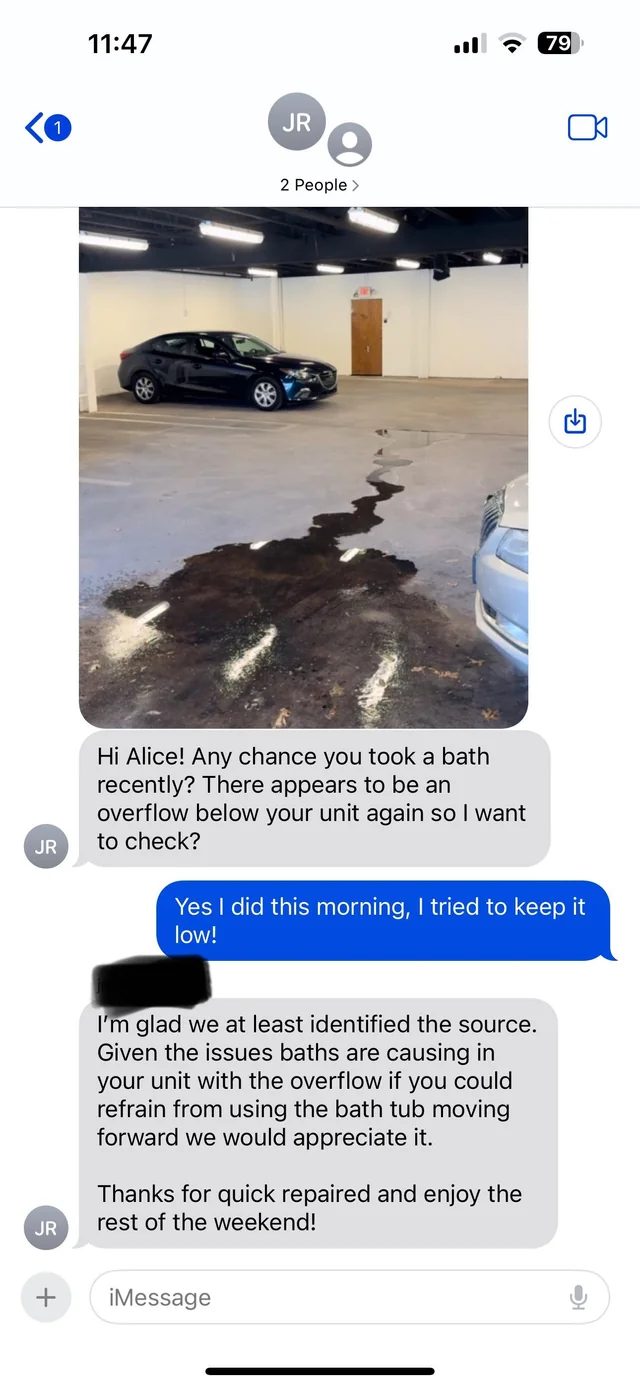Focus the iMessage text field
This screenshot has width=640, height=1387.
coord(330,1297)
